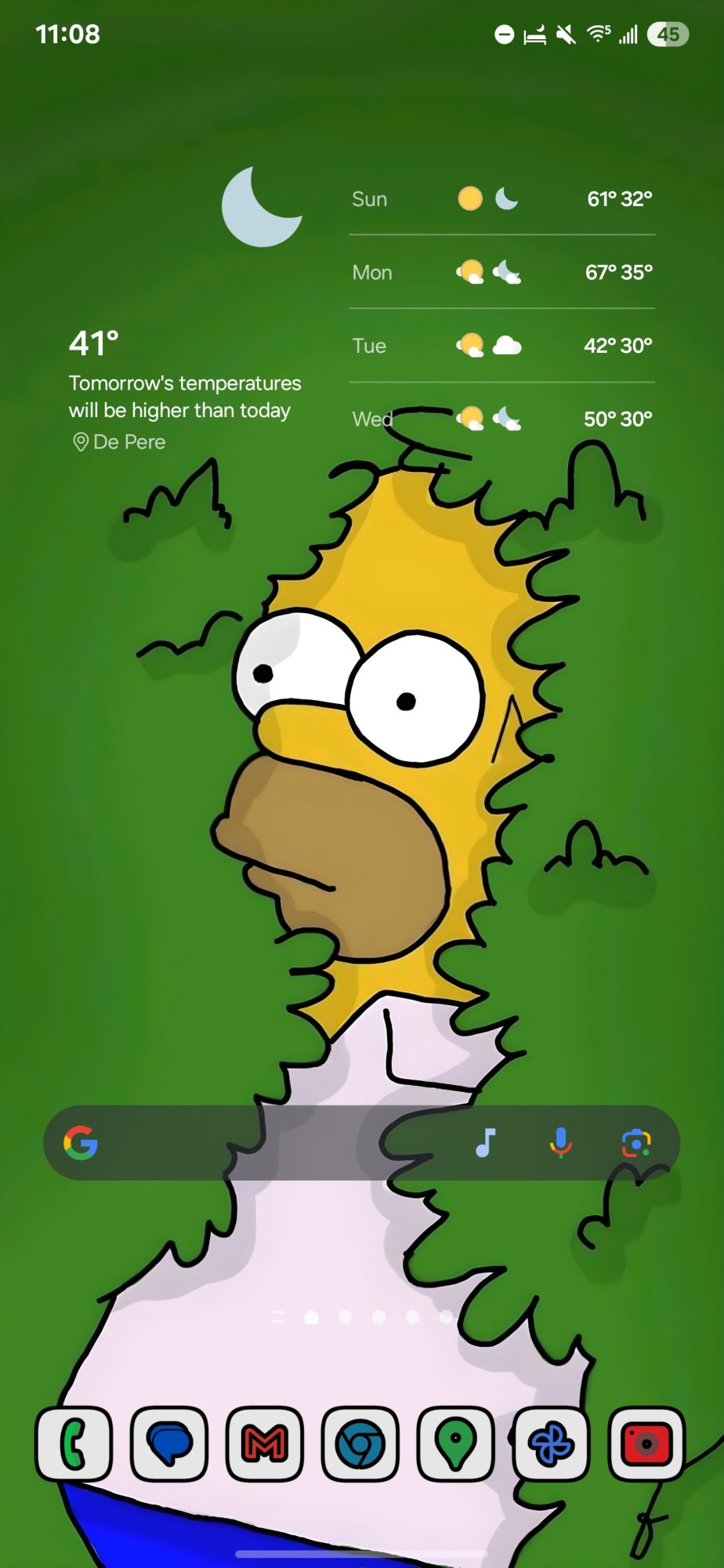The height and width of the screenshot is (1568, 724).
Task: Launch the Messages app
Action: (169, 1444)
